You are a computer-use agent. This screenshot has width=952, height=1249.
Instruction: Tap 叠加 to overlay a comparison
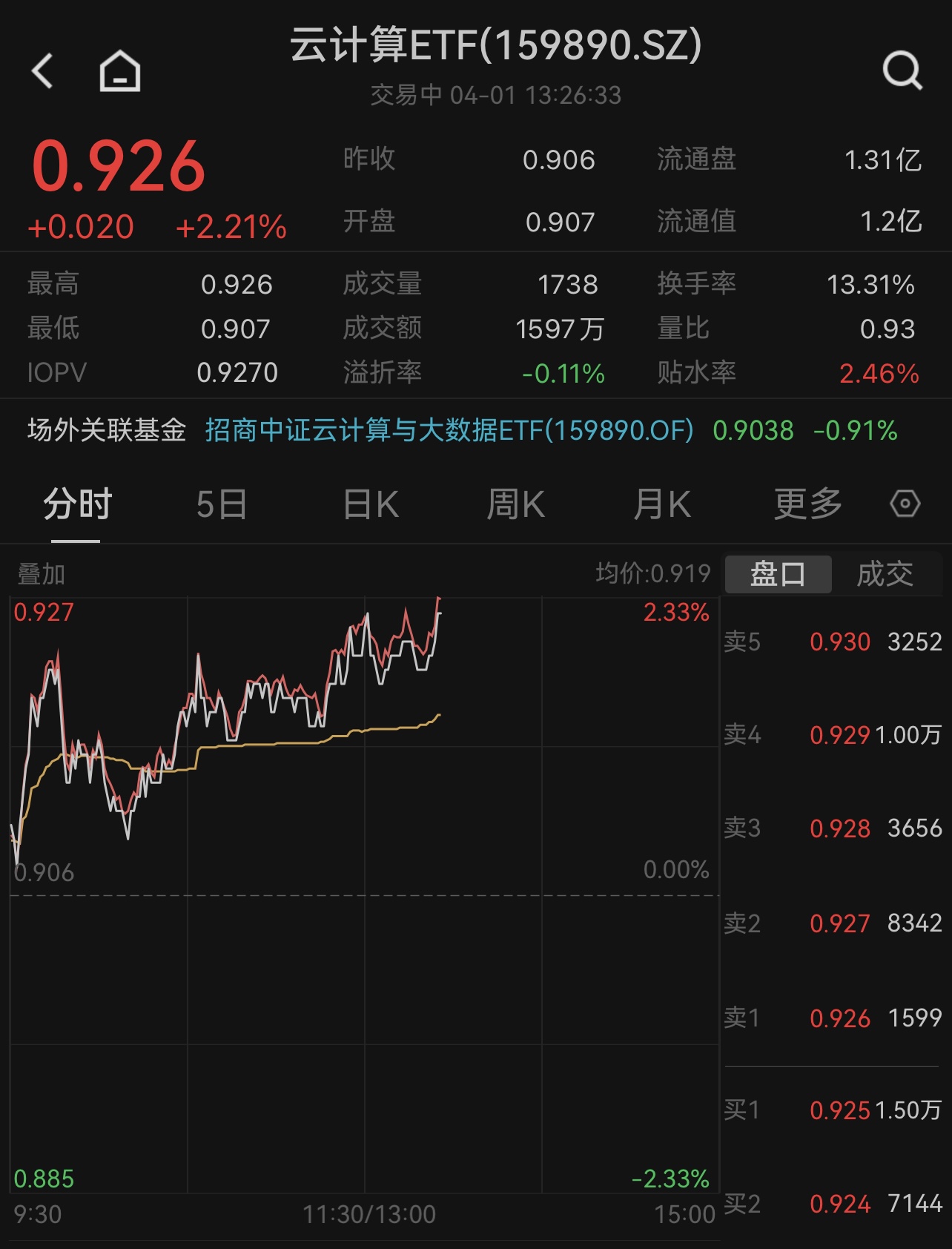coord(42,574)
